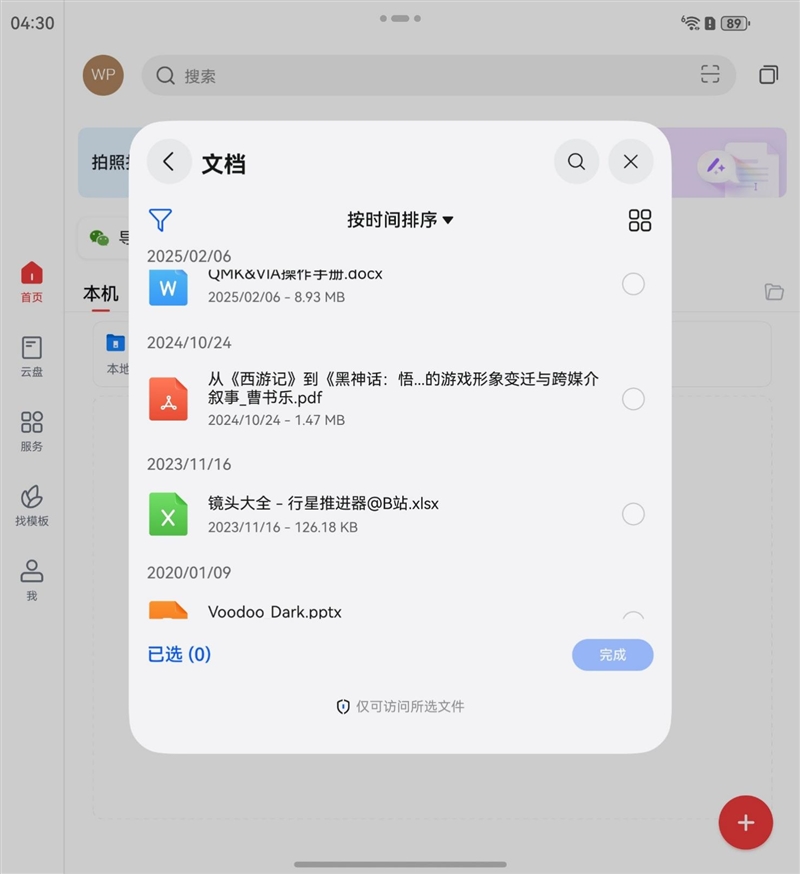The height and width of the screenshot is (874, 800).
Task: Click the 已选(0) selected count link
Action: (178, 653)
